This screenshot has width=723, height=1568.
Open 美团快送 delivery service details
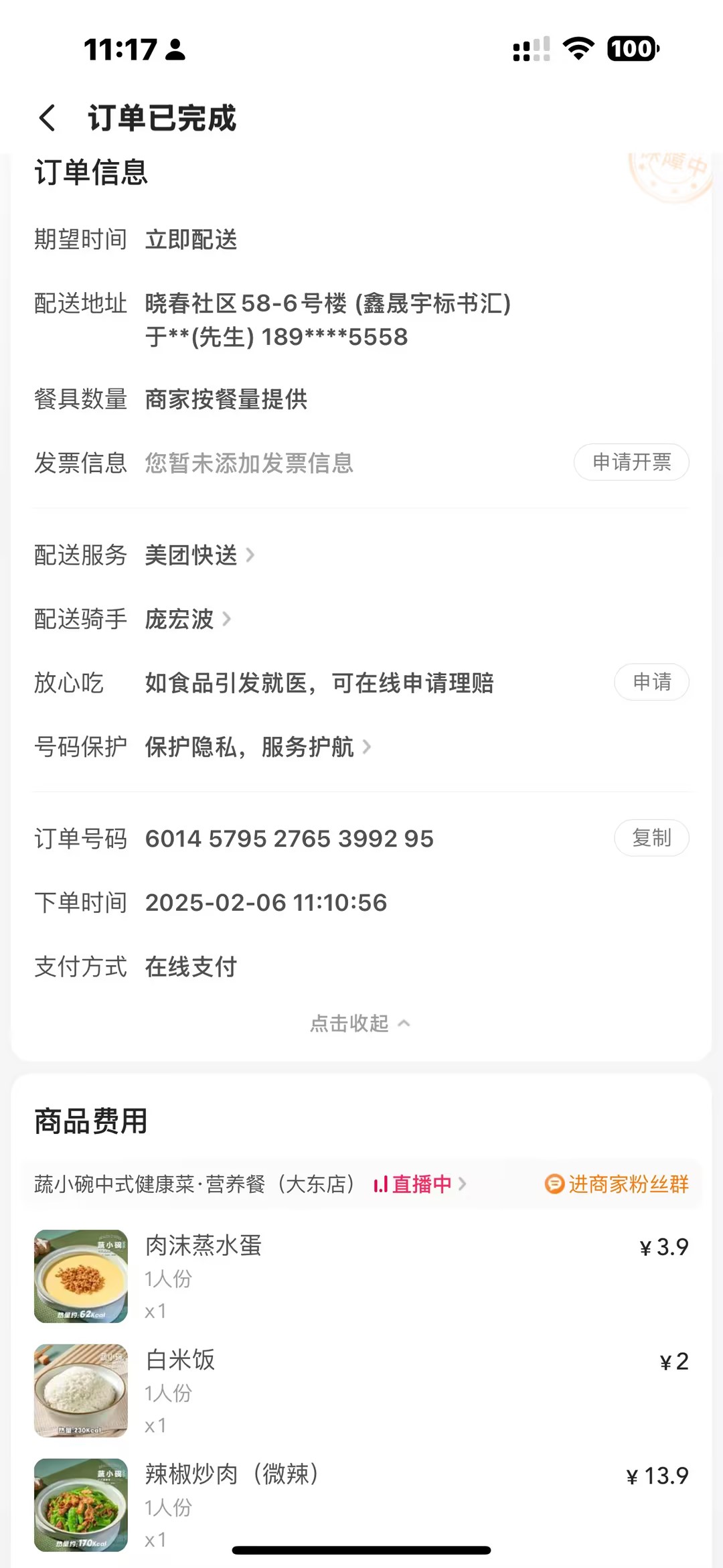pos(199,555)
